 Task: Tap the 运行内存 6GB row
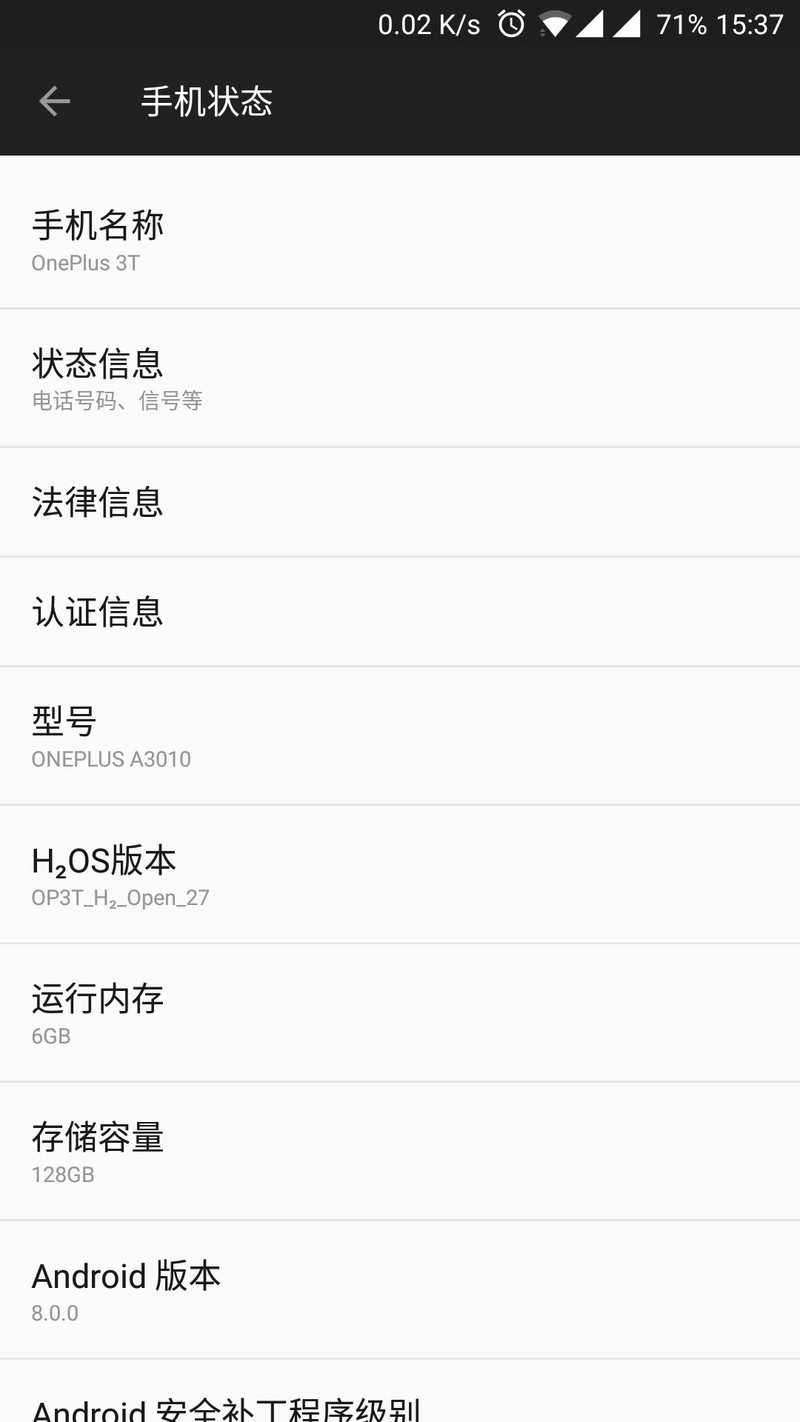(x=400, y=1013)
